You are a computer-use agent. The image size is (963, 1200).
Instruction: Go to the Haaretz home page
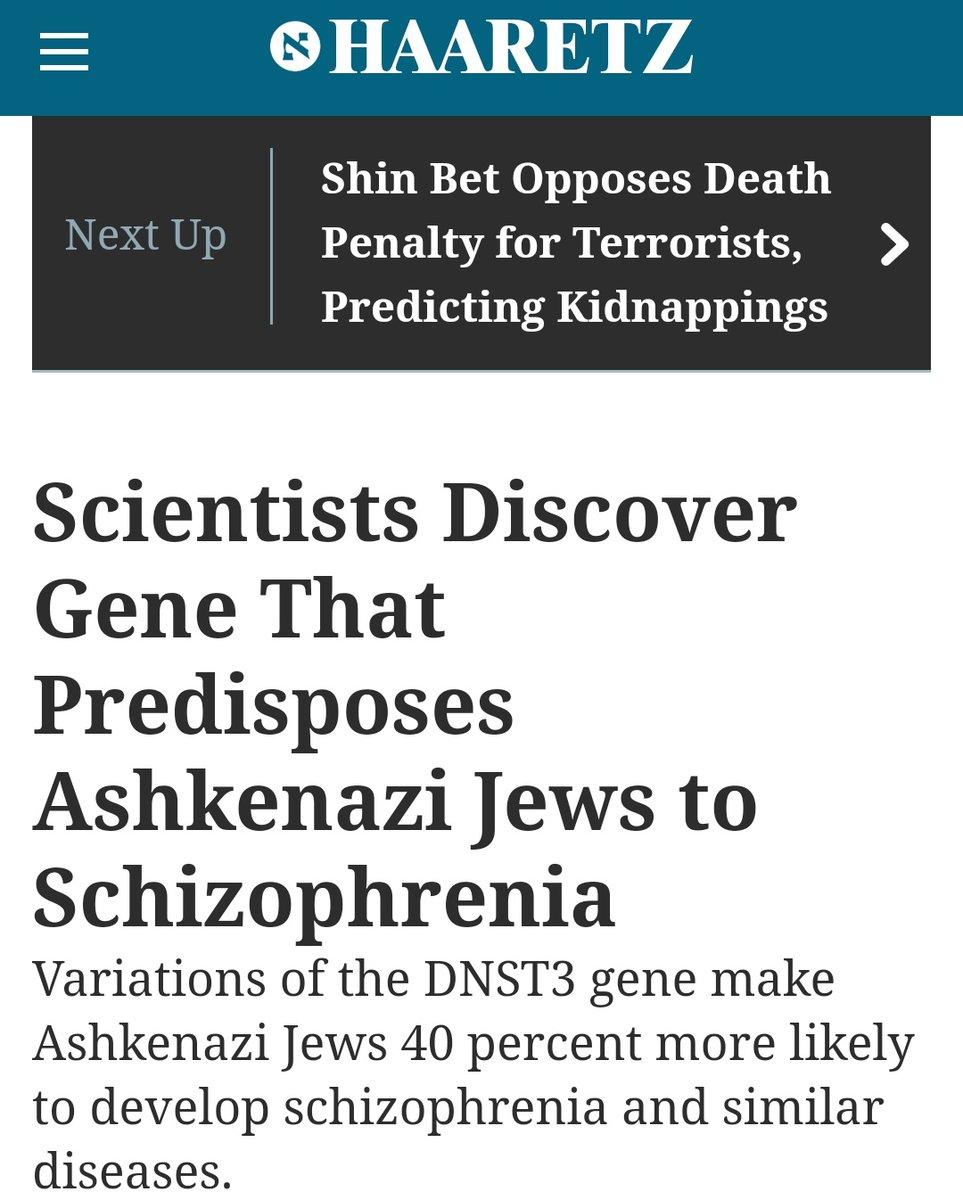481,47
